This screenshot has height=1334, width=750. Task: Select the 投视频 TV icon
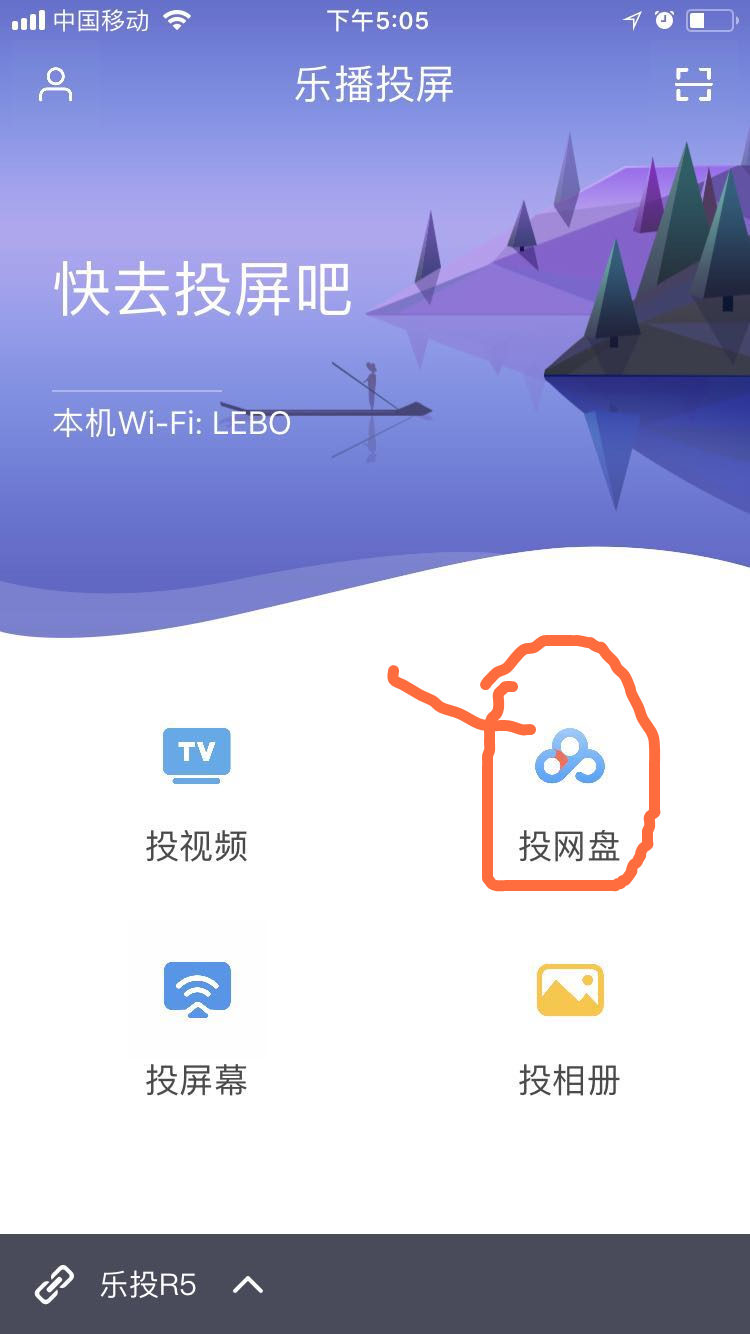point(196,754)
